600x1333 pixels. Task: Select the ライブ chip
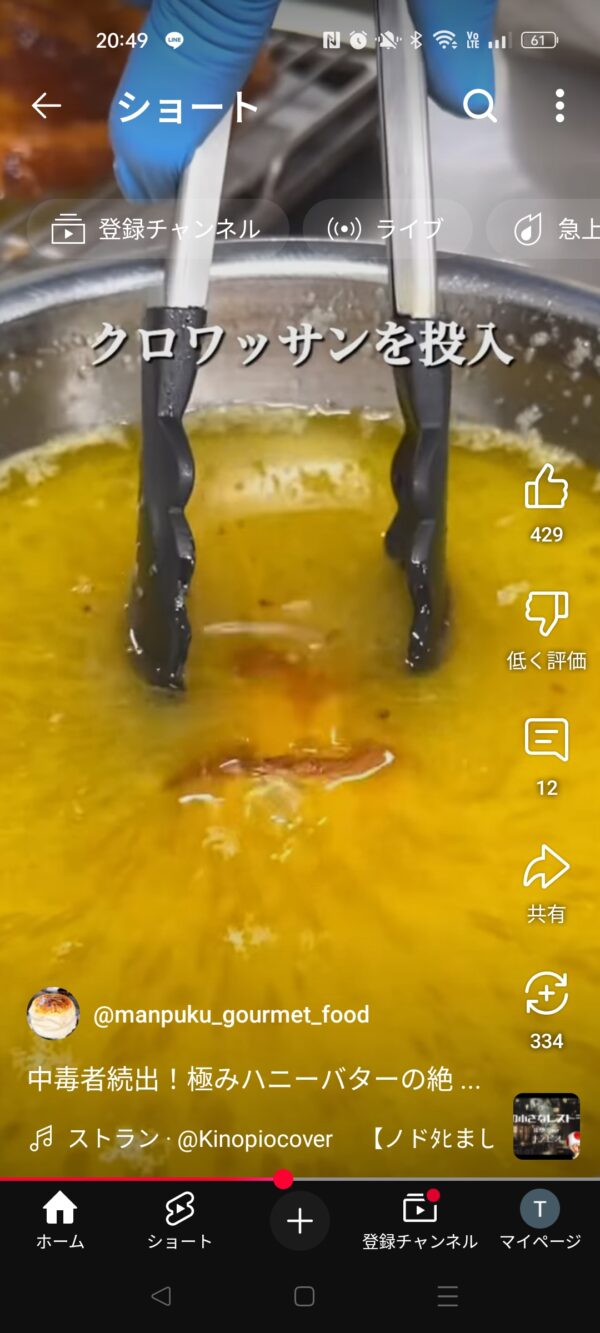(386, 229)
